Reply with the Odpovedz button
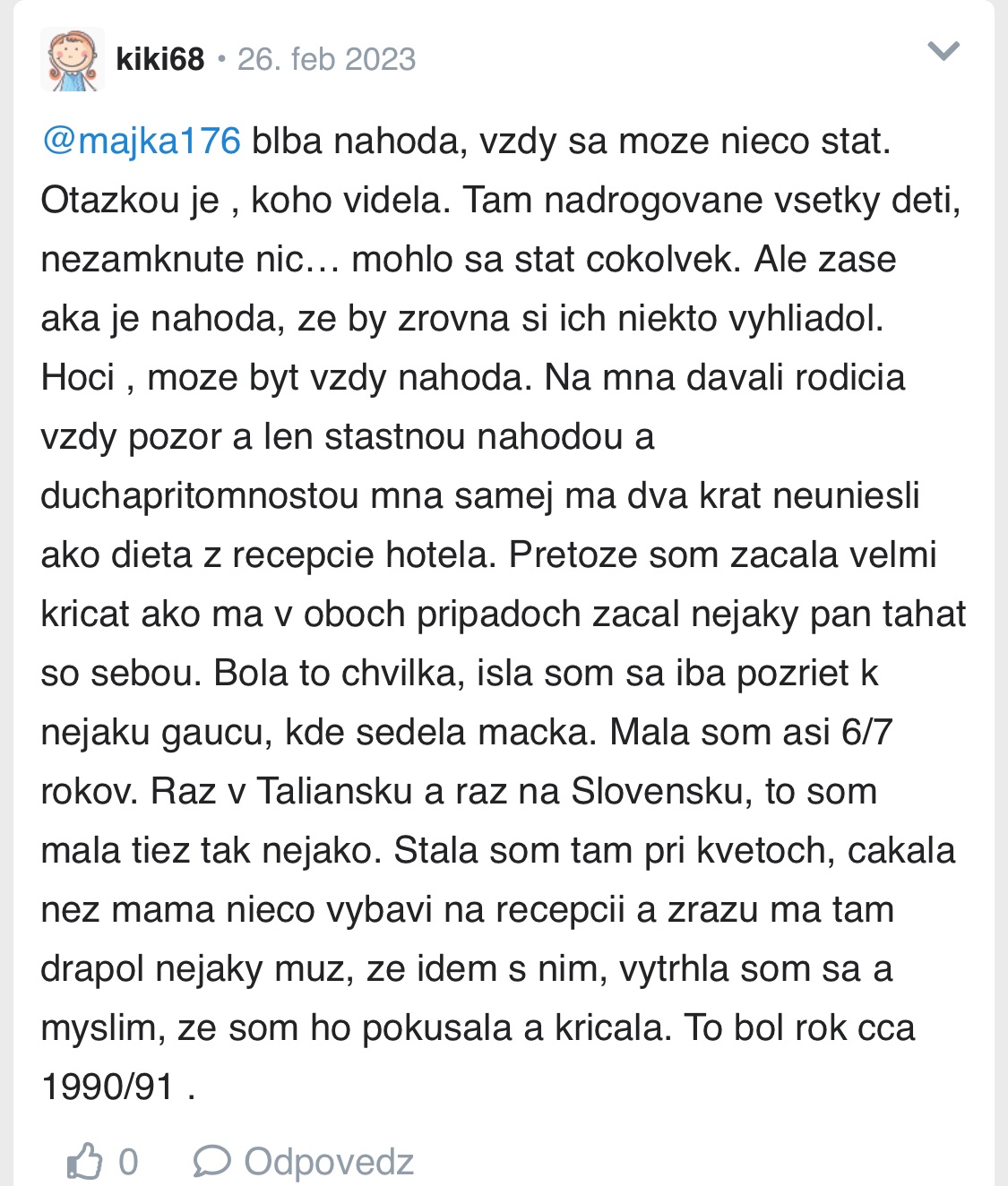 [304, 1161]
